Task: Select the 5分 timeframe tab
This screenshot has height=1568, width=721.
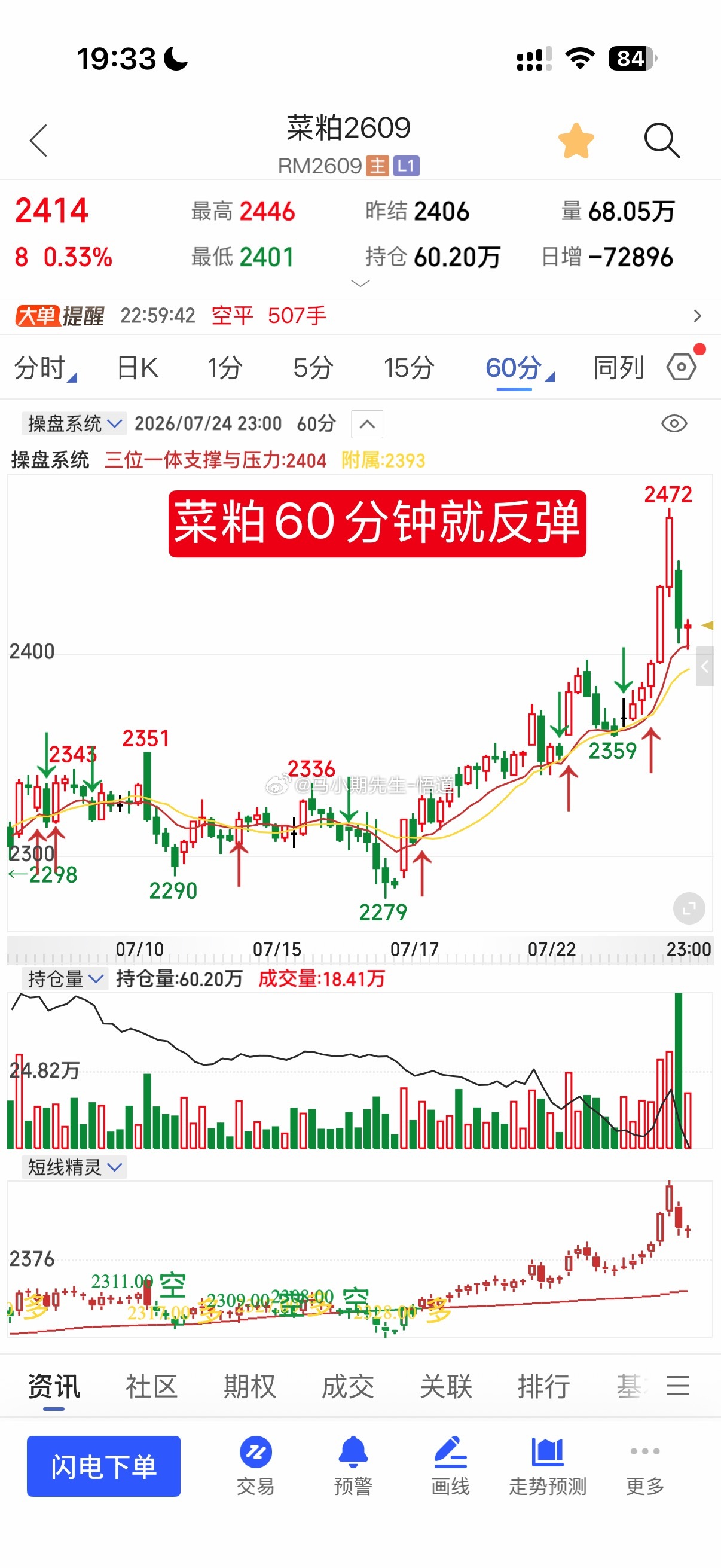Action: [x=313, y=368]
